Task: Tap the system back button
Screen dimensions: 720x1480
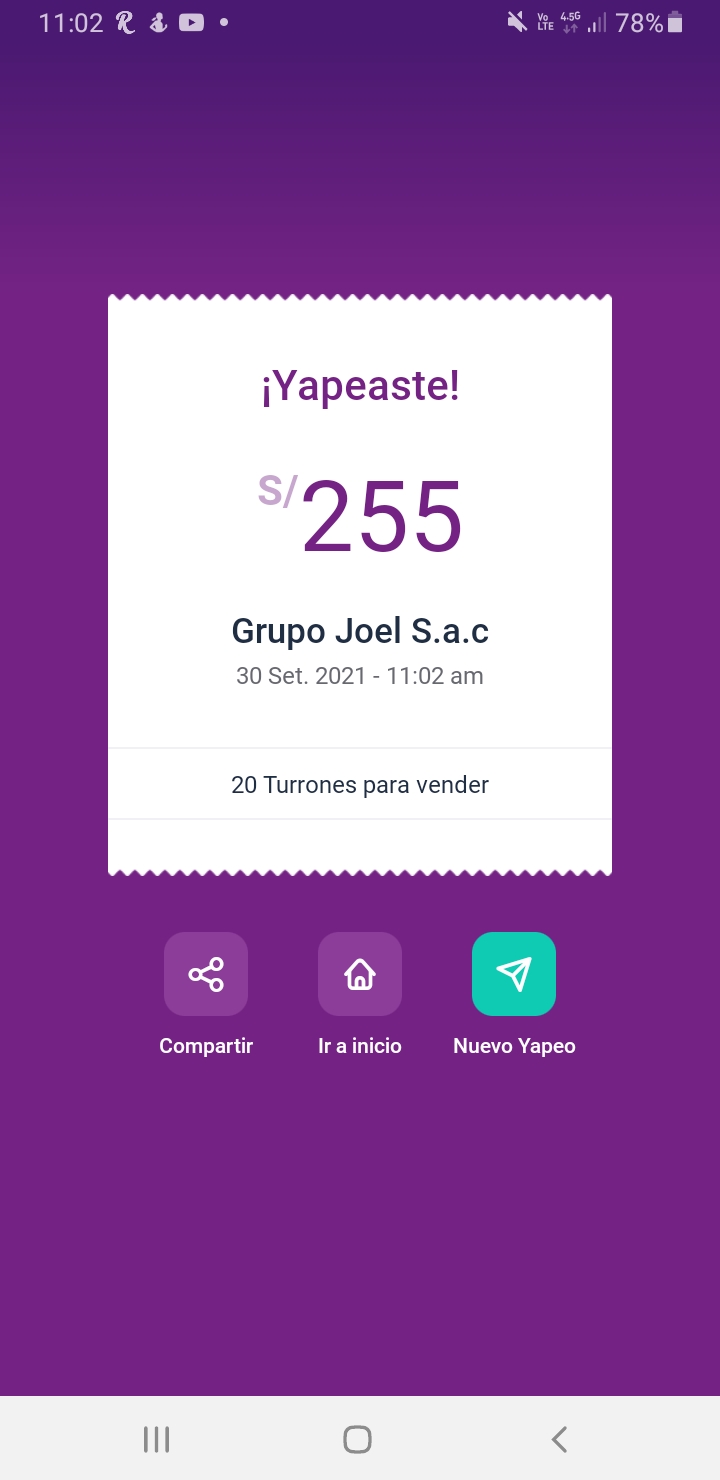Action: click(559, 1439)
